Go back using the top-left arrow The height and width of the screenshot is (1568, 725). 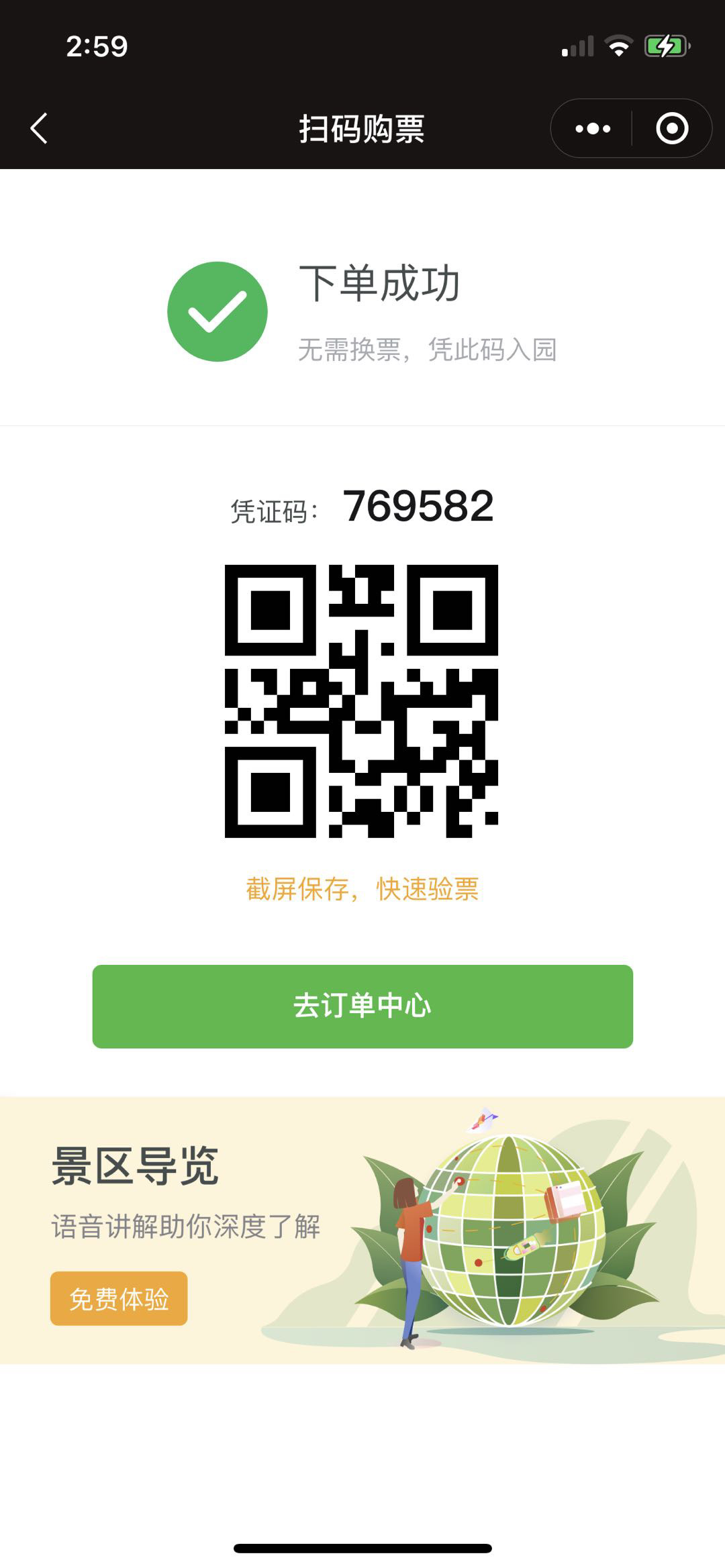pyautogui.click(x=39, y=128)
